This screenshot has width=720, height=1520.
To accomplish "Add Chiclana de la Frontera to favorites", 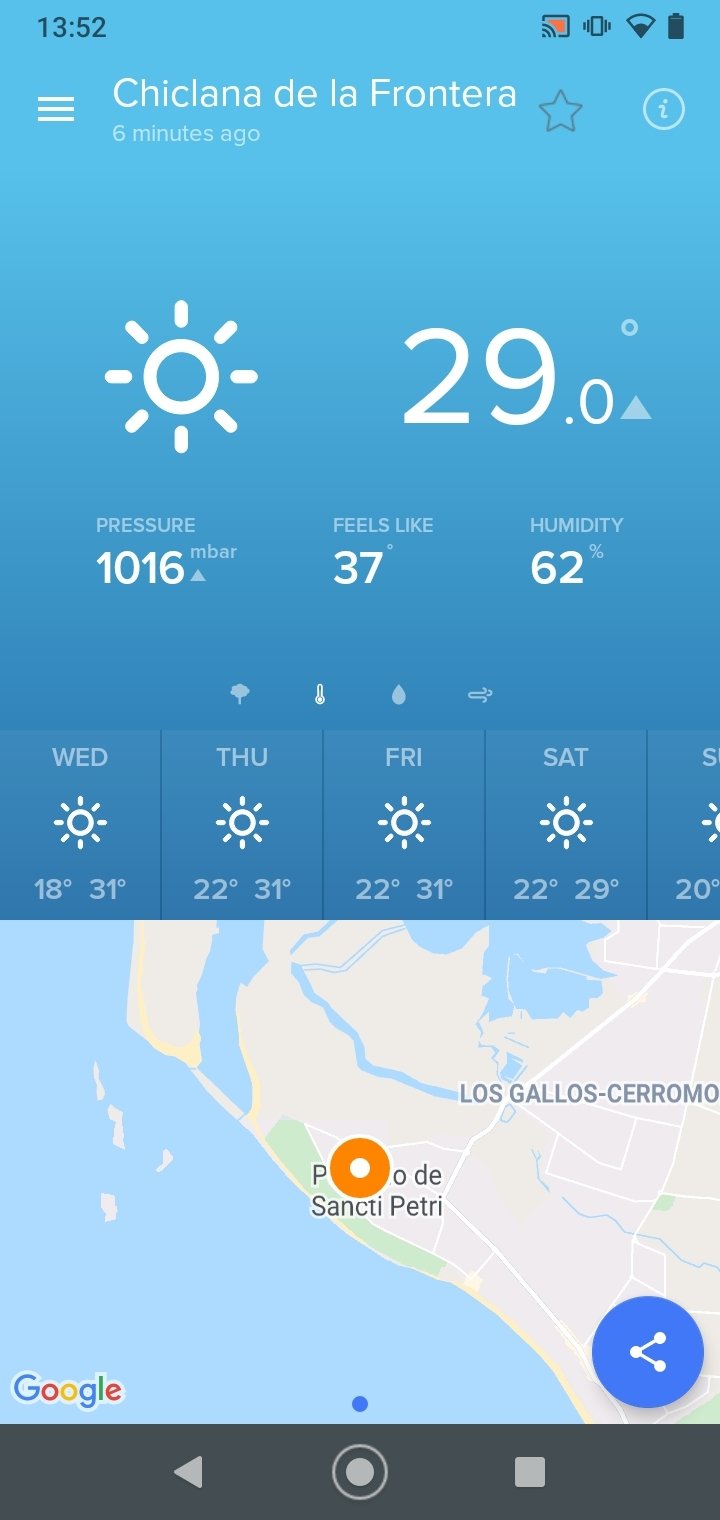I will (x=560, y=111).
